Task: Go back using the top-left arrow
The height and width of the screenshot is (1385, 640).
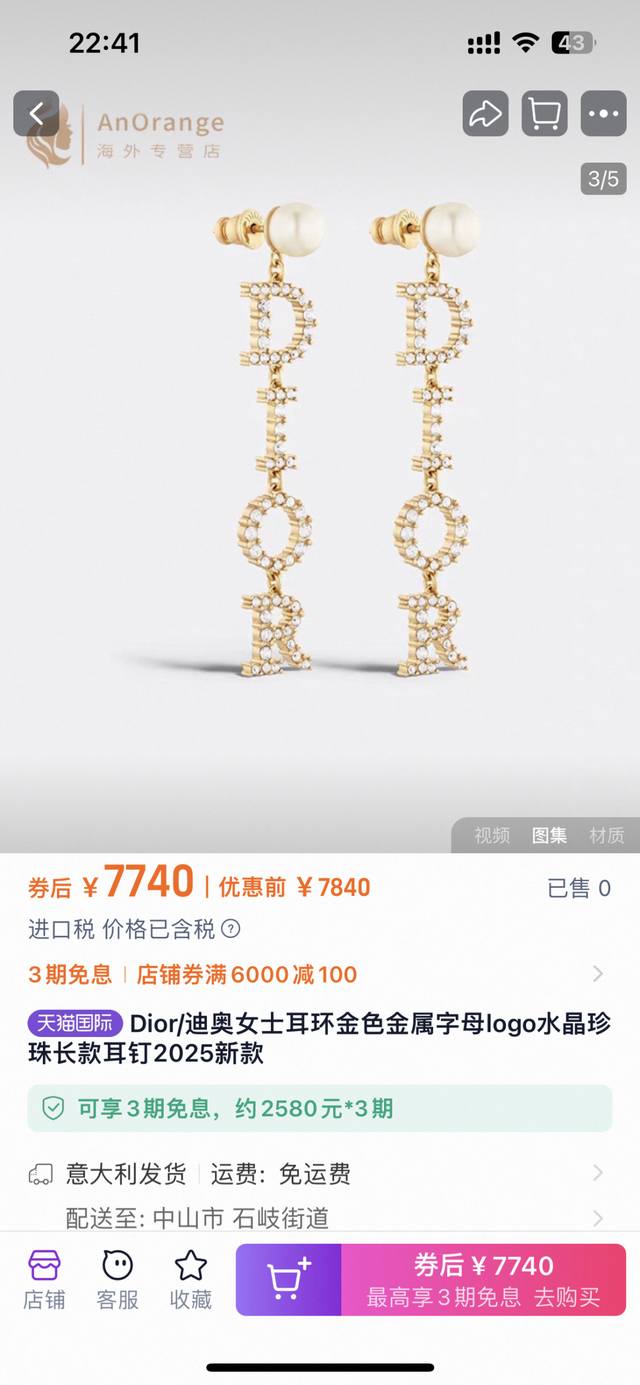Action: pyautogui.click(x=36, y=114)
